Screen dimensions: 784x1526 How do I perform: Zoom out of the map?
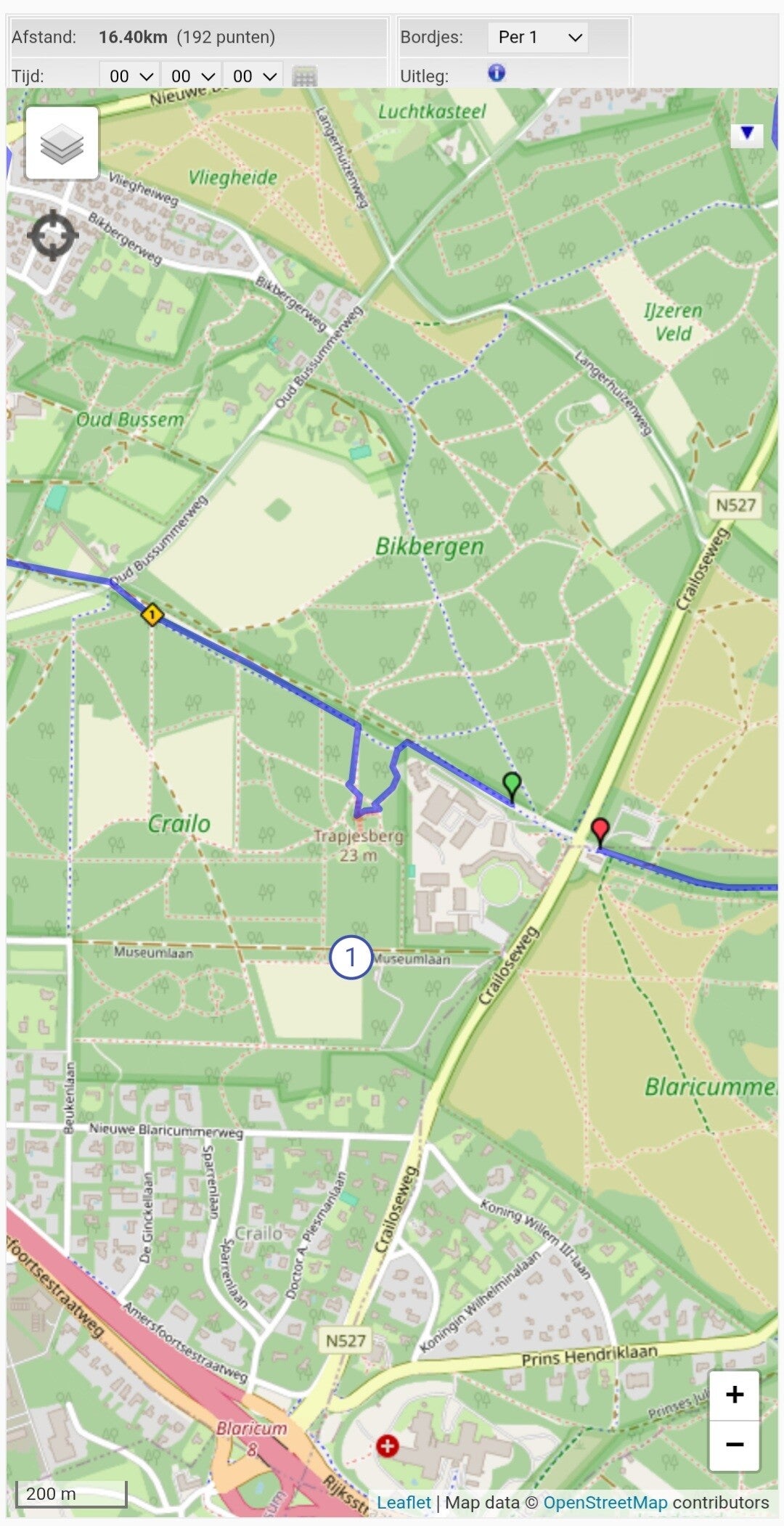734,1445
